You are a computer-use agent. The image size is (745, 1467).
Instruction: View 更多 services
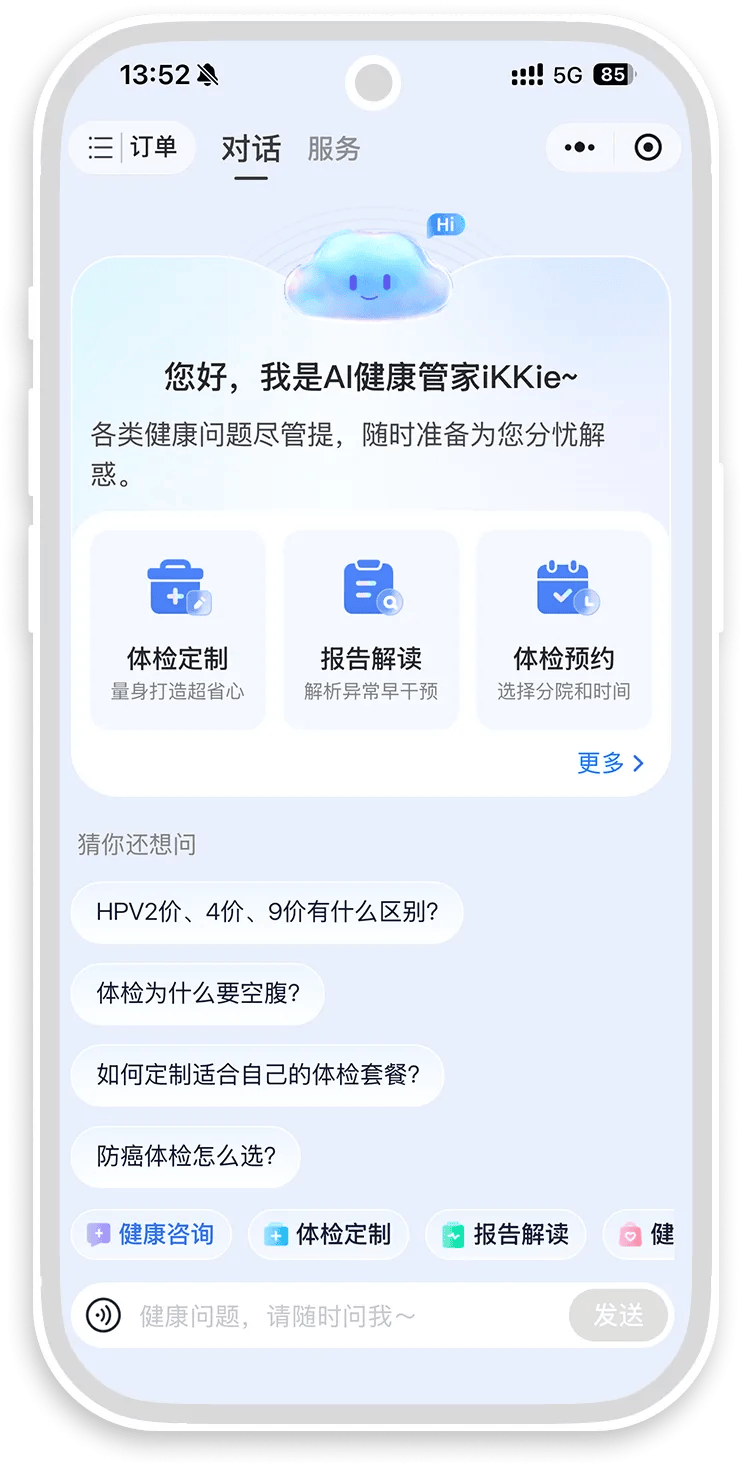tap(610, 763)
